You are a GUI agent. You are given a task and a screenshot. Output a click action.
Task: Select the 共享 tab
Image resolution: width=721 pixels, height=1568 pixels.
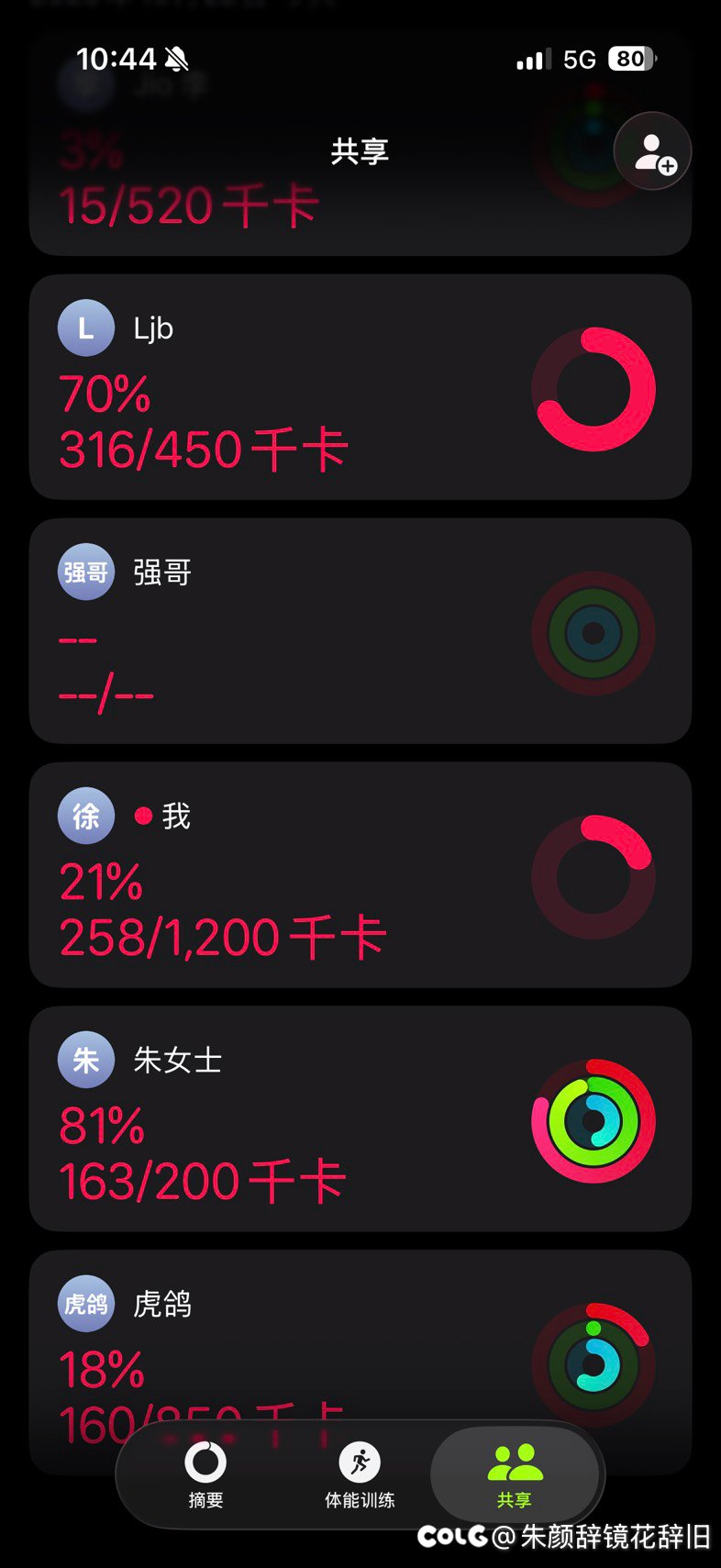point(515,1474)
